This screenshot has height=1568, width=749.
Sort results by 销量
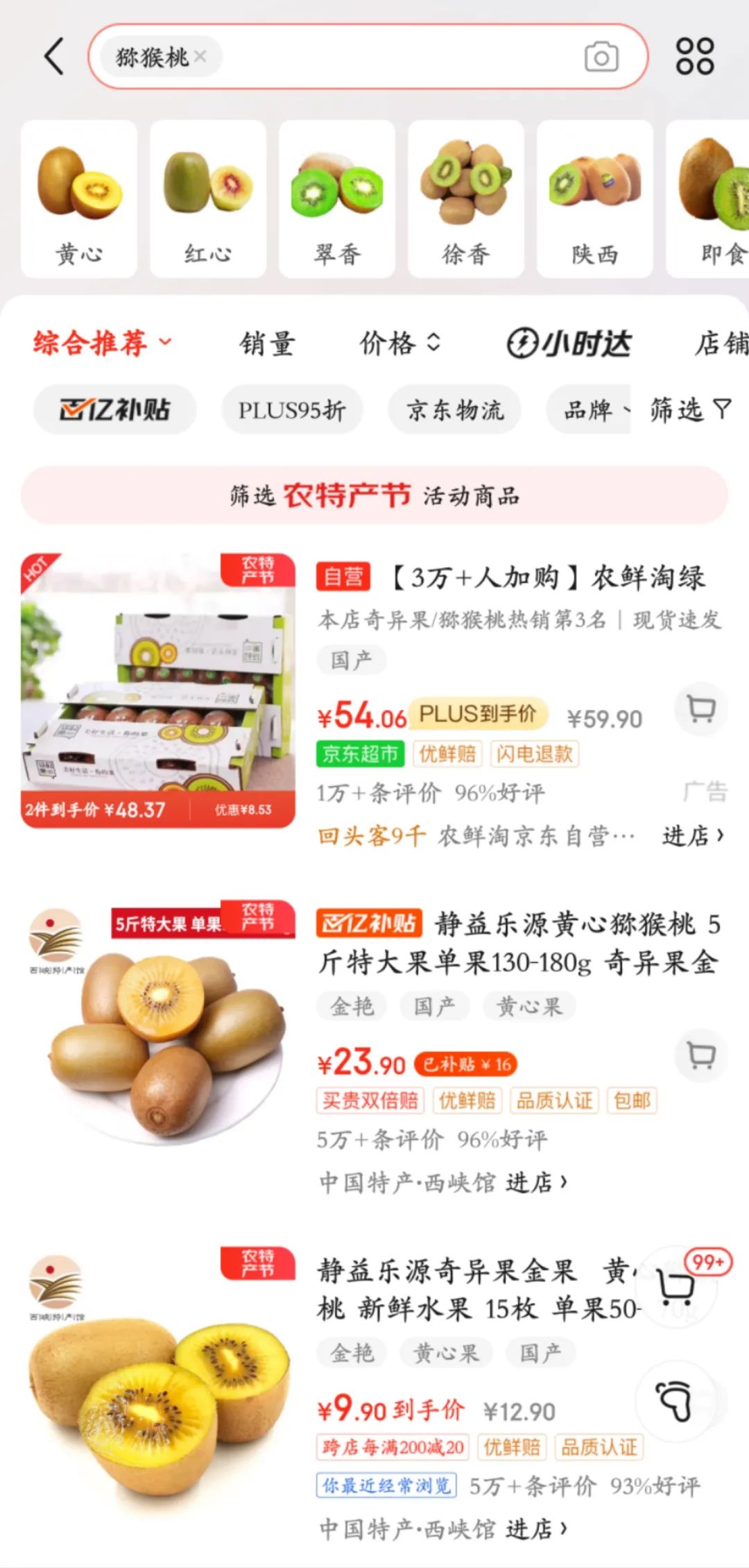click(x=268, y=343)
